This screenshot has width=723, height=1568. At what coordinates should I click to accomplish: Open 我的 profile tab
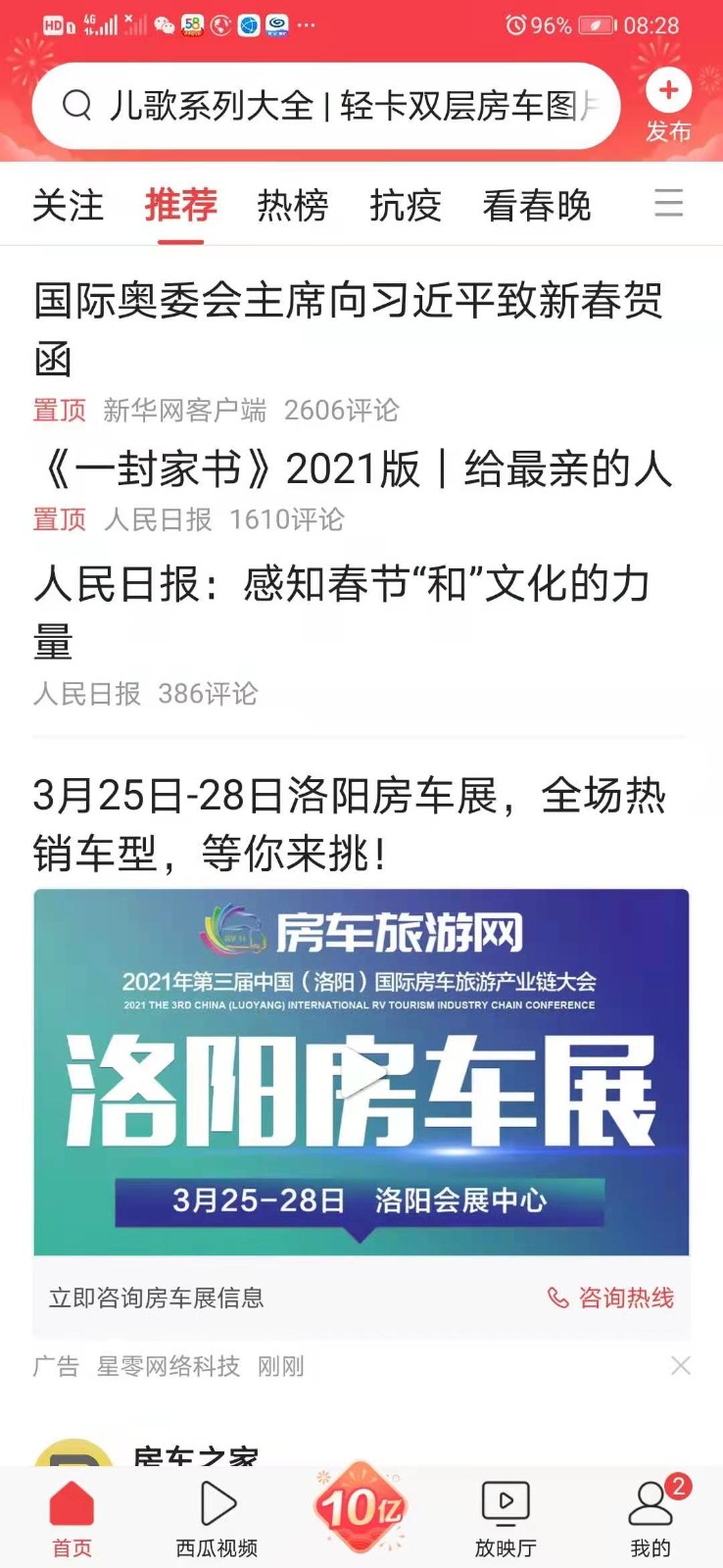click(x=651, y=1518)
